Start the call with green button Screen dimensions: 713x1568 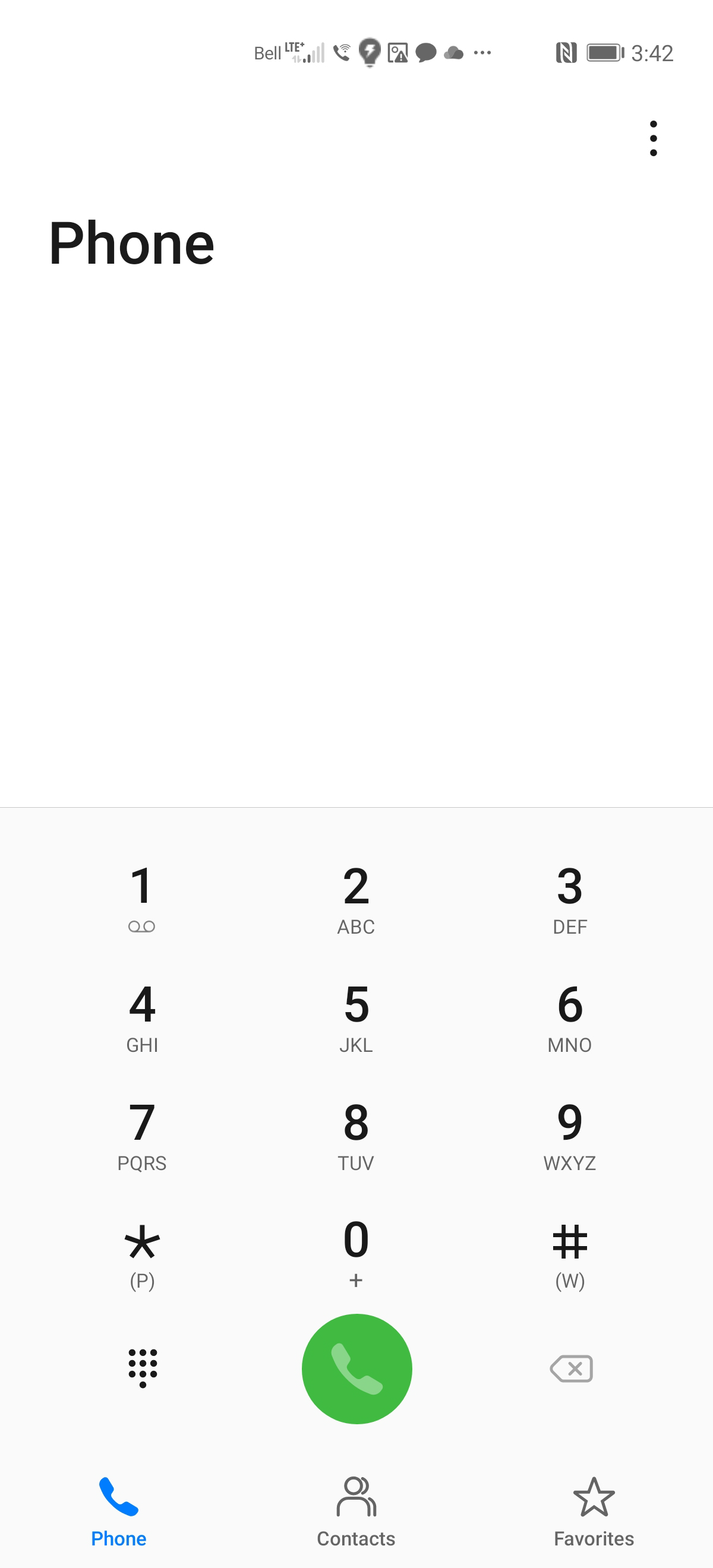click(357, 1368)
